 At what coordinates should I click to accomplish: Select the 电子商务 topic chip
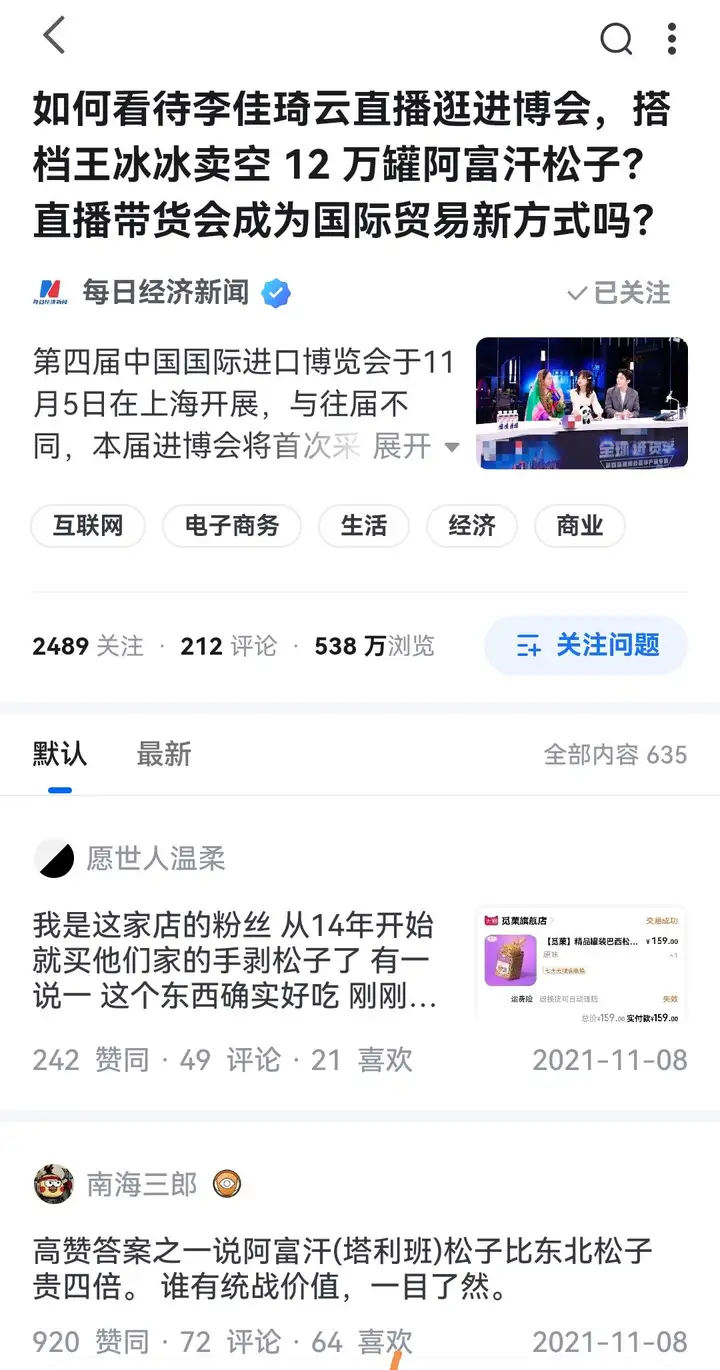(232, 526)
